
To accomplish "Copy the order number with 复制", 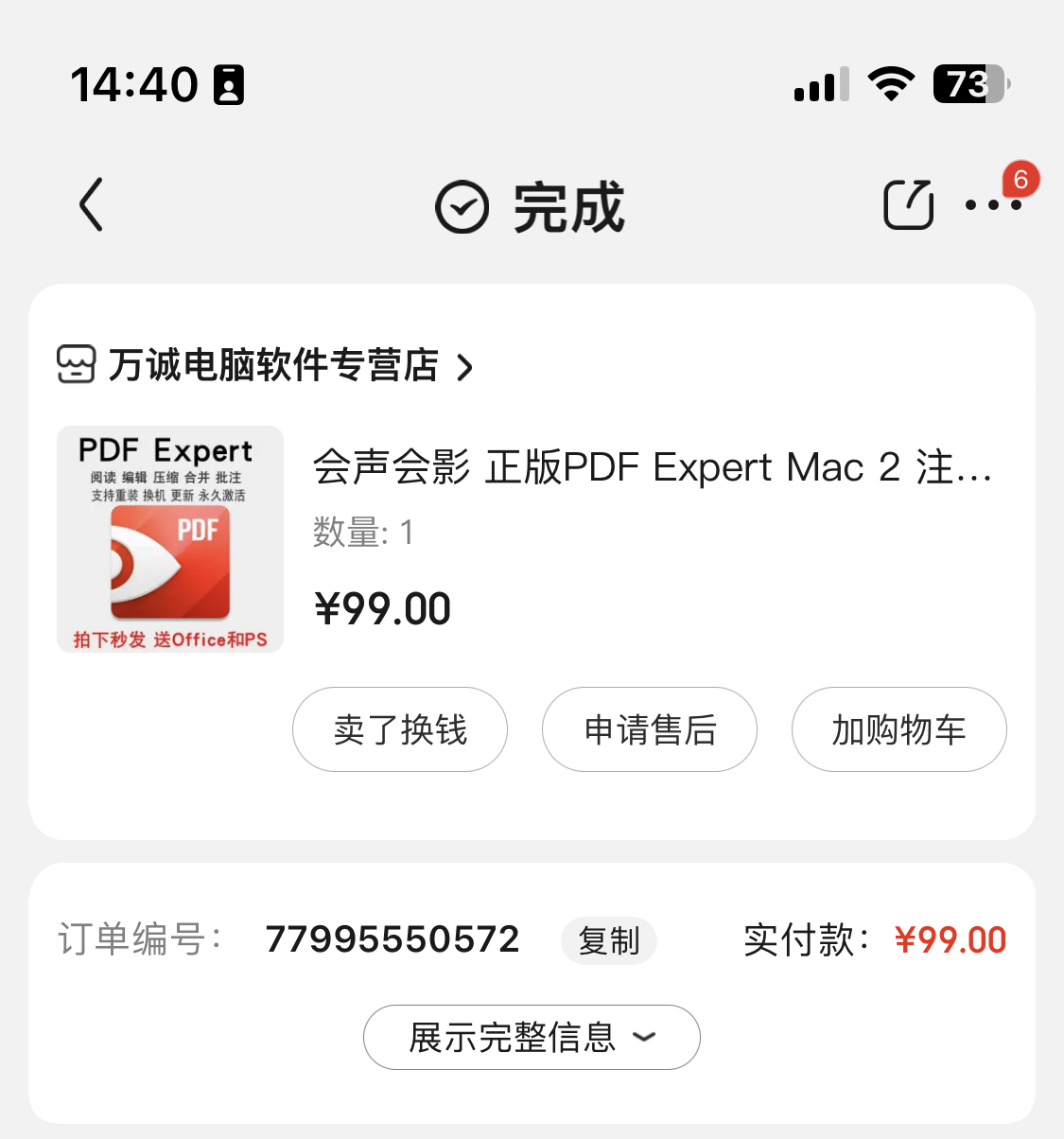I will [x=609, y=940].
